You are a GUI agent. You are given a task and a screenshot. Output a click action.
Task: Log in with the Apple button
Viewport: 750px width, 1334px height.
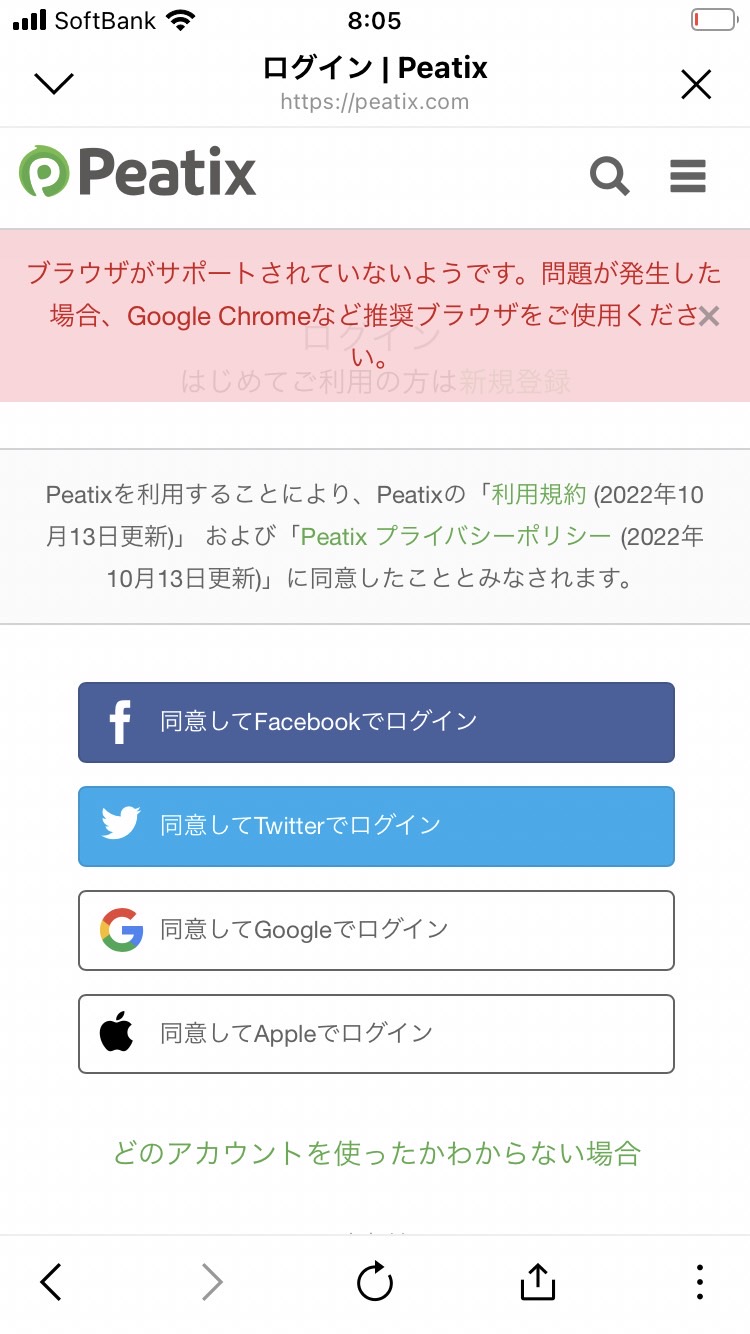point(376,1034)
